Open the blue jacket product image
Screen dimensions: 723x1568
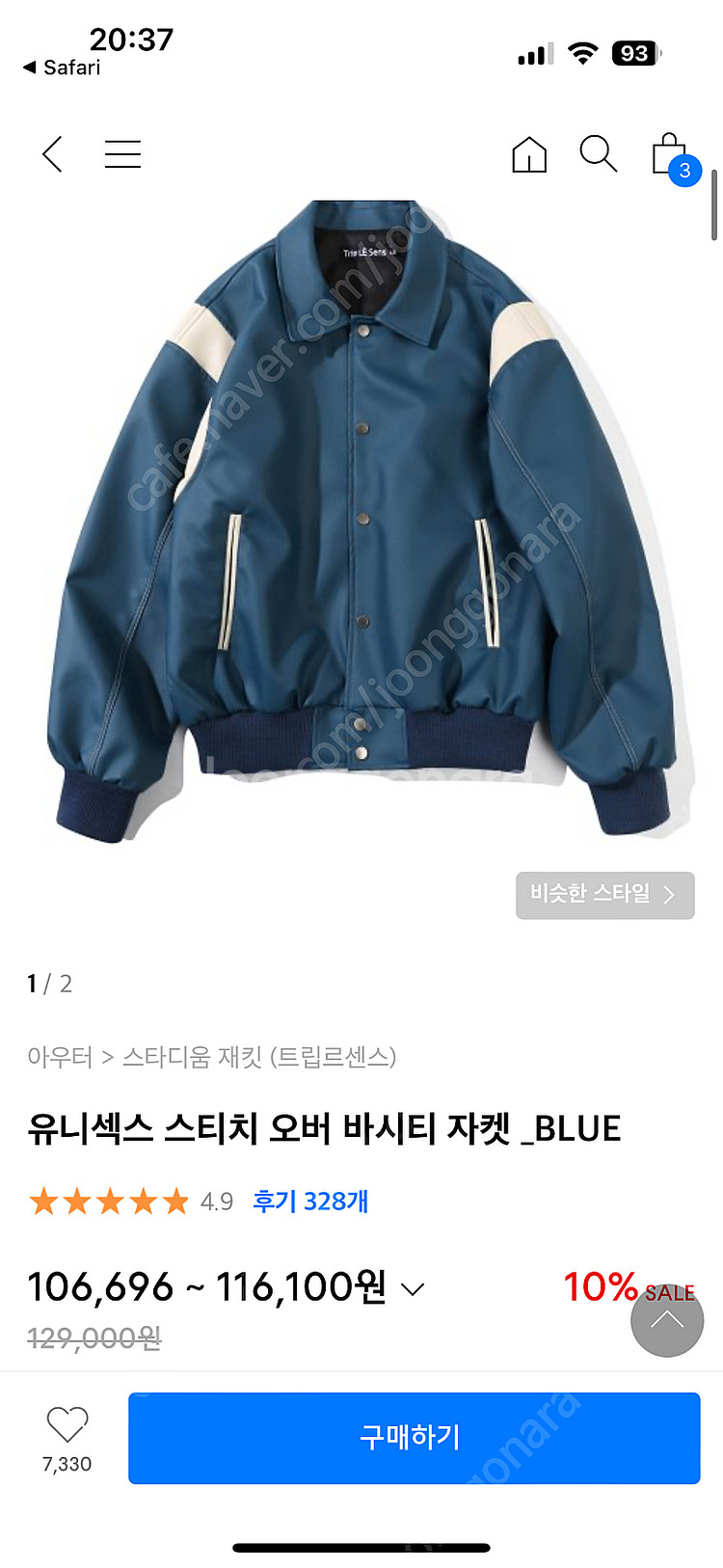pos(361,521)
